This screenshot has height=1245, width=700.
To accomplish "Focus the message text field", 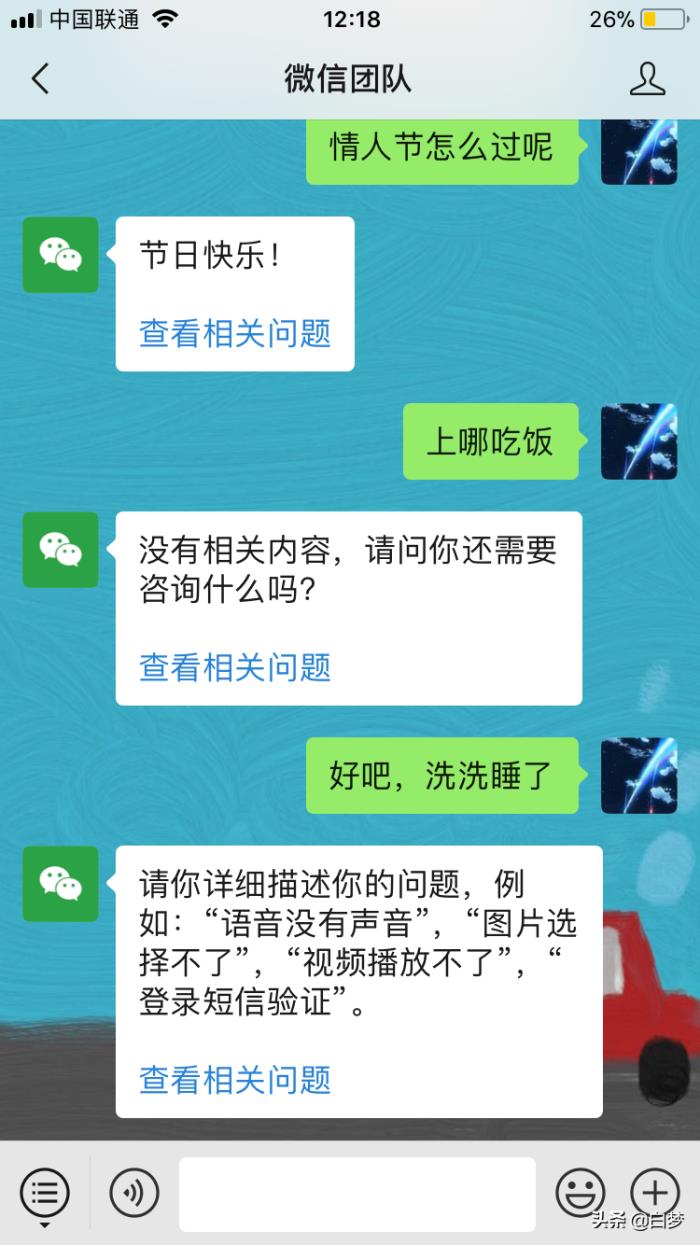I will click(x=357, y=1194).
